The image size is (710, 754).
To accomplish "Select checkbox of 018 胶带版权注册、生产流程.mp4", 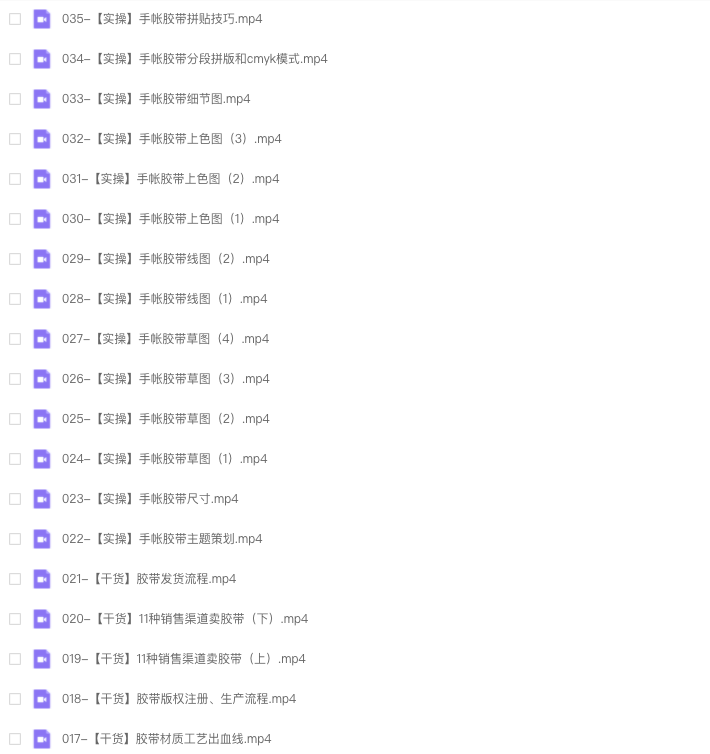I will [x=15, y=699].
